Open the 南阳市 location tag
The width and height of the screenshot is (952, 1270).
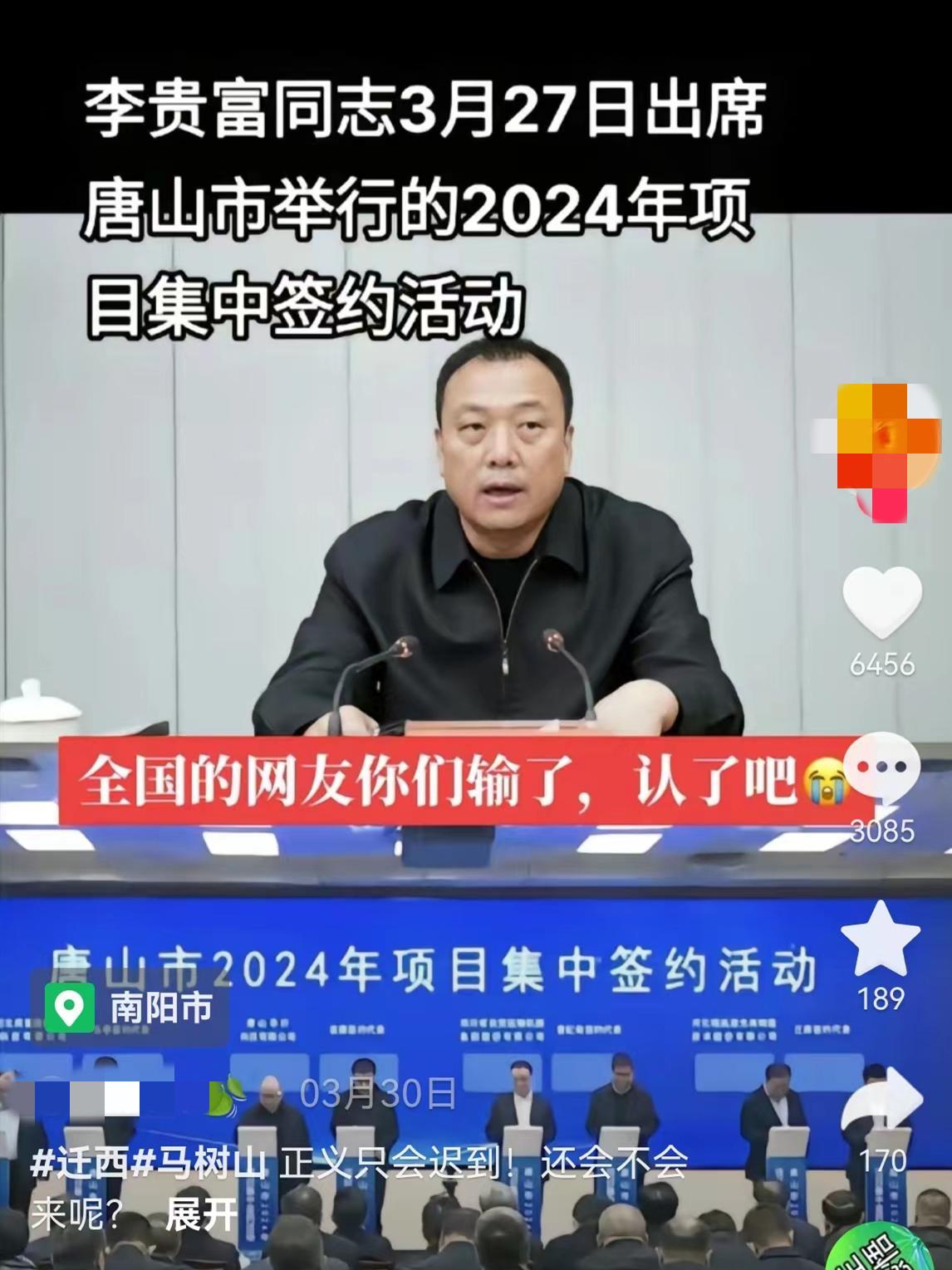(x=131, y=1008)
